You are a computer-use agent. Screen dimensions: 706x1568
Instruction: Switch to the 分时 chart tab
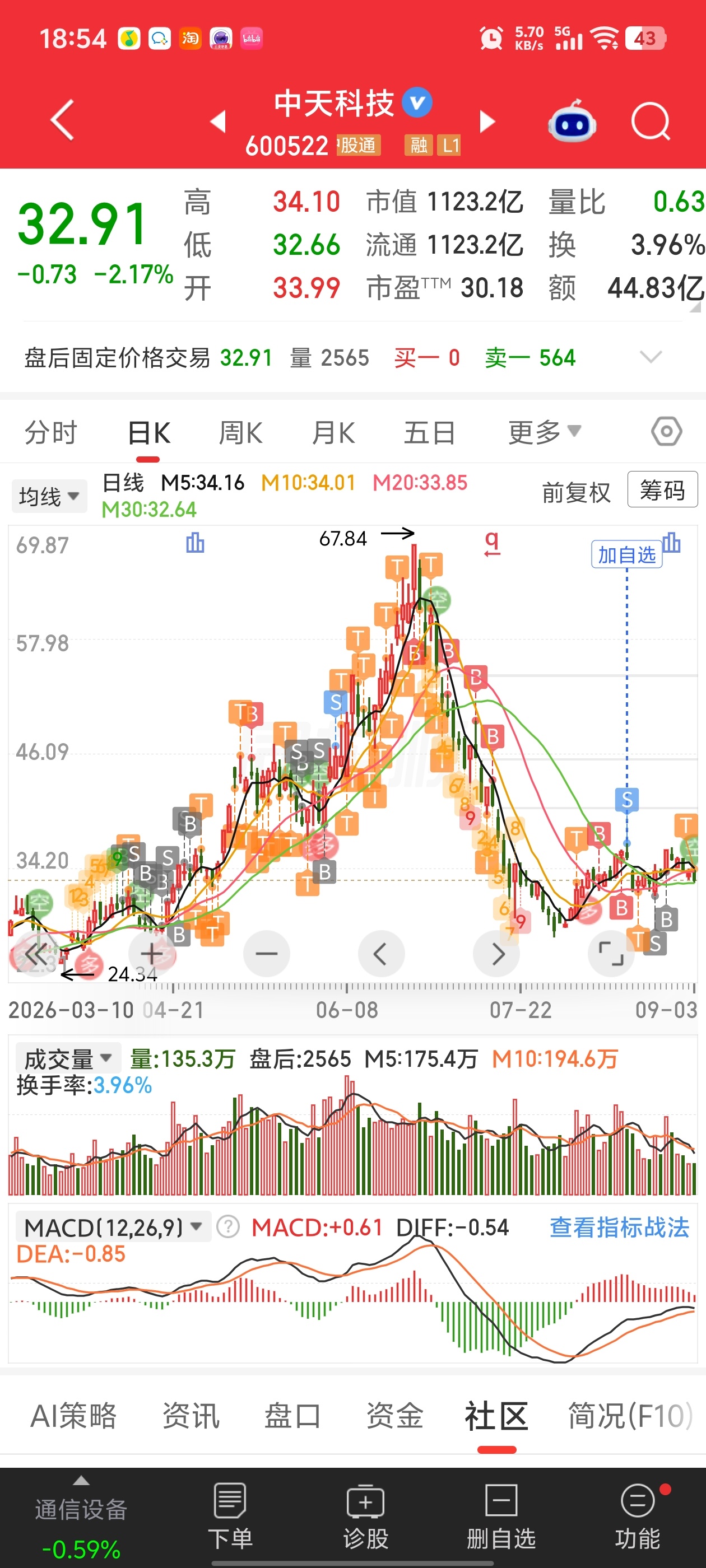(50, 433)
